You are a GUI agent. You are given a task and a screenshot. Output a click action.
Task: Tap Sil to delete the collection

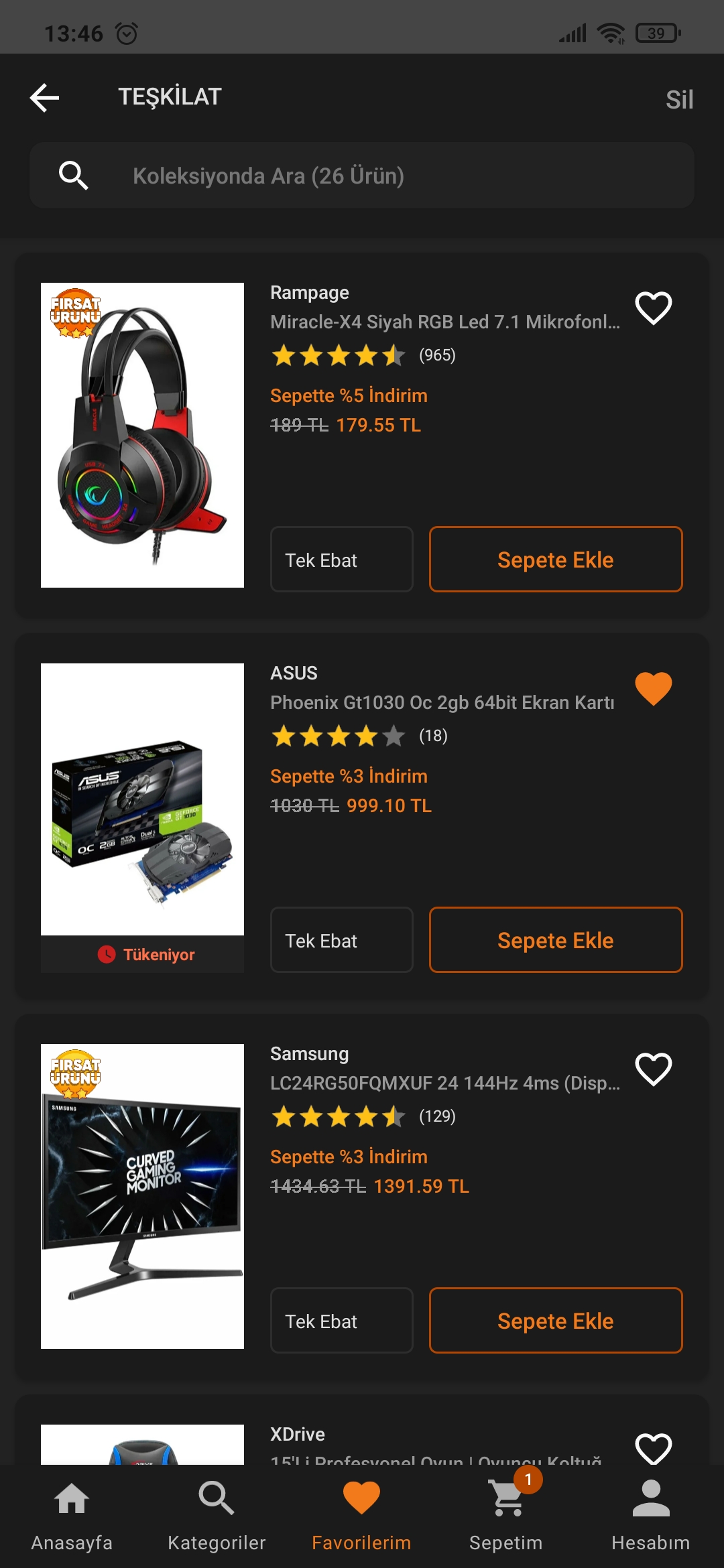678,100
